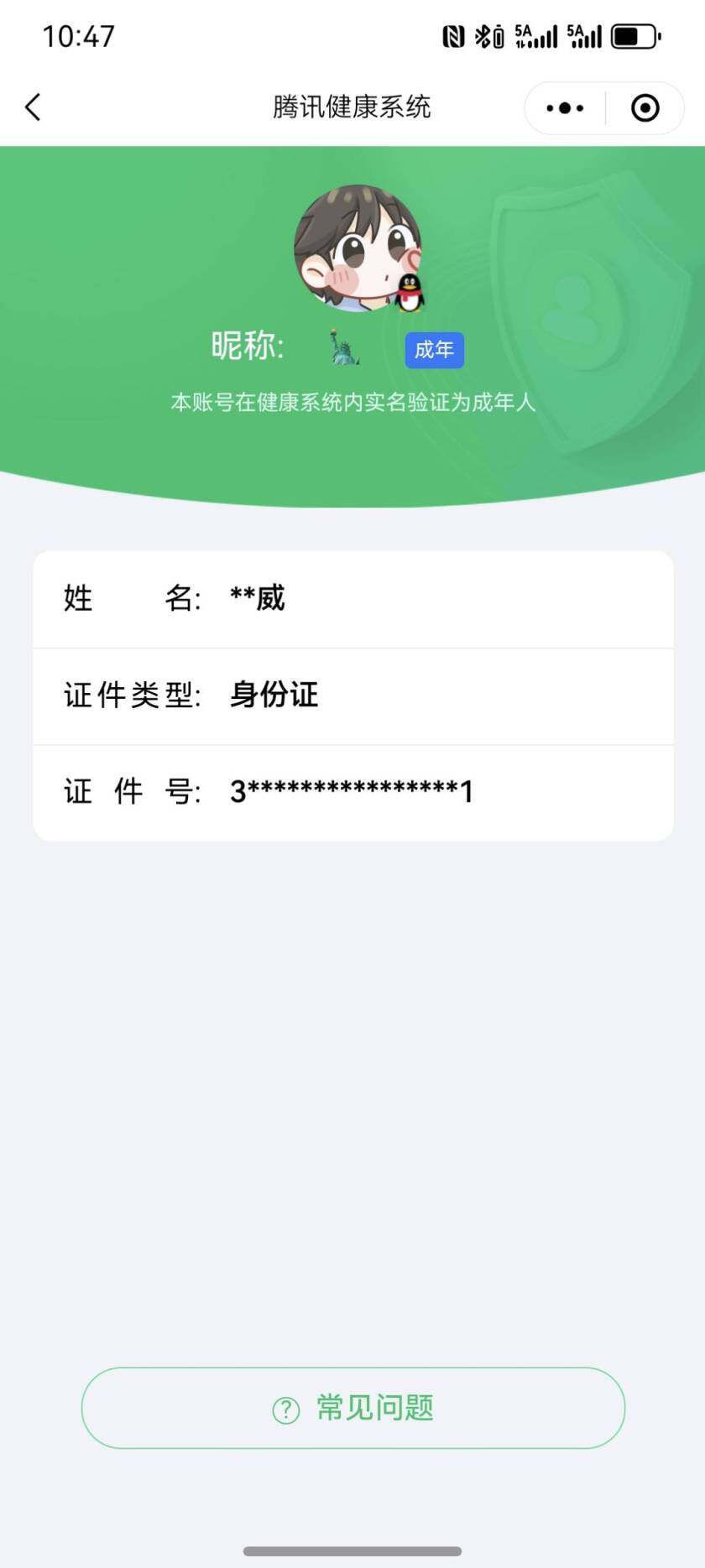Click the 腾讯健康系统 title text
The height and width of the screenshot is (1568, 705).
tap(352, 107)
